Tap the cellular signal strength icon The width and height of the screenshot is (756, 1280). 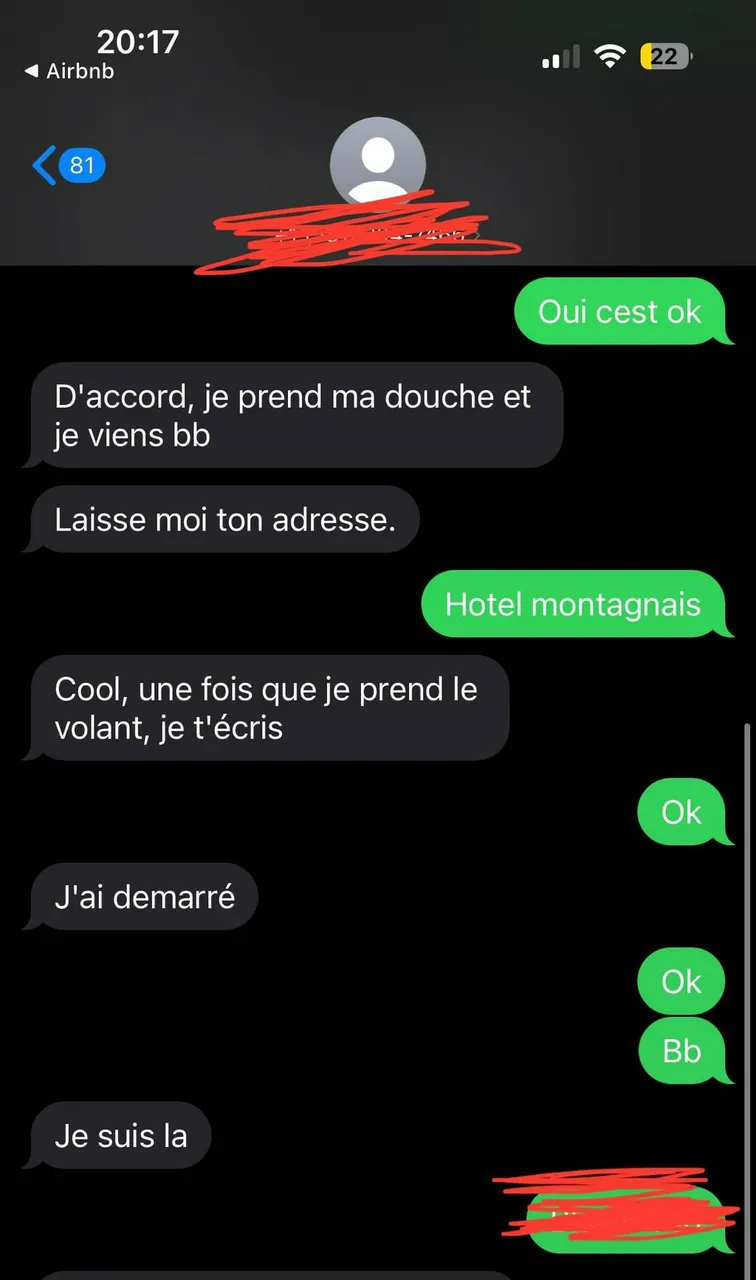(x=558, y=57)
